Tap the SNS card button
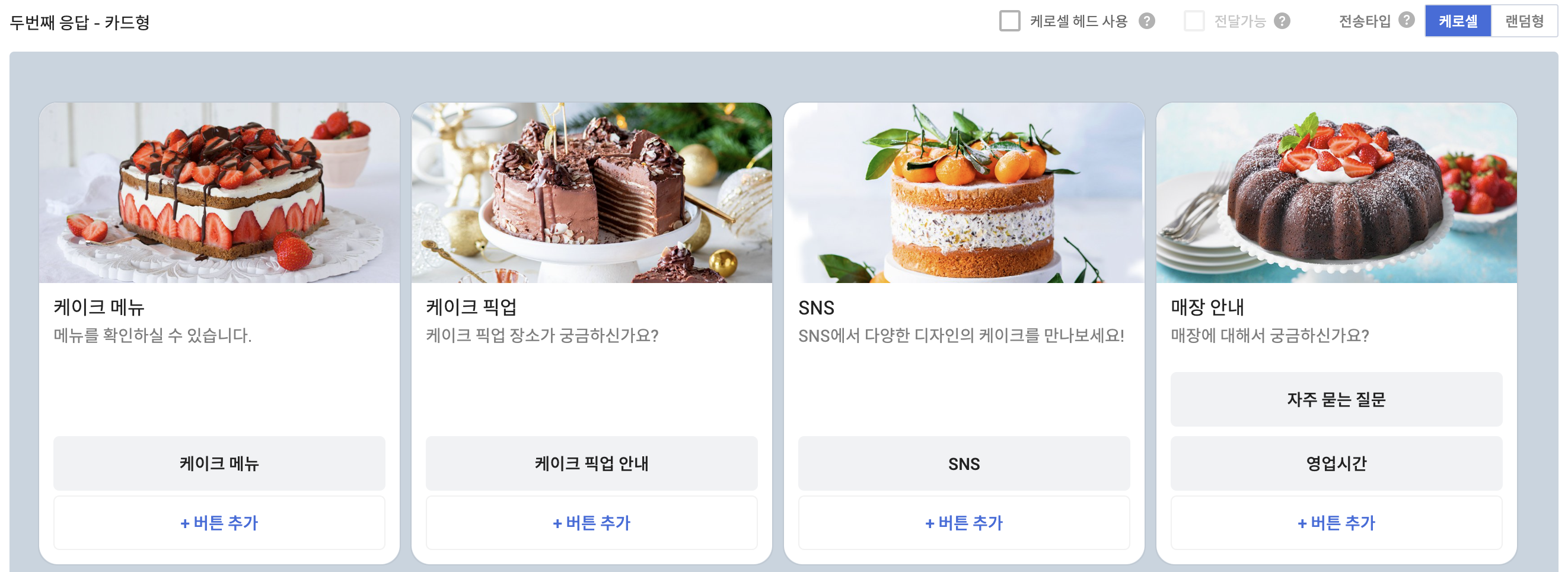The image size is (1568, 572). 964,463
